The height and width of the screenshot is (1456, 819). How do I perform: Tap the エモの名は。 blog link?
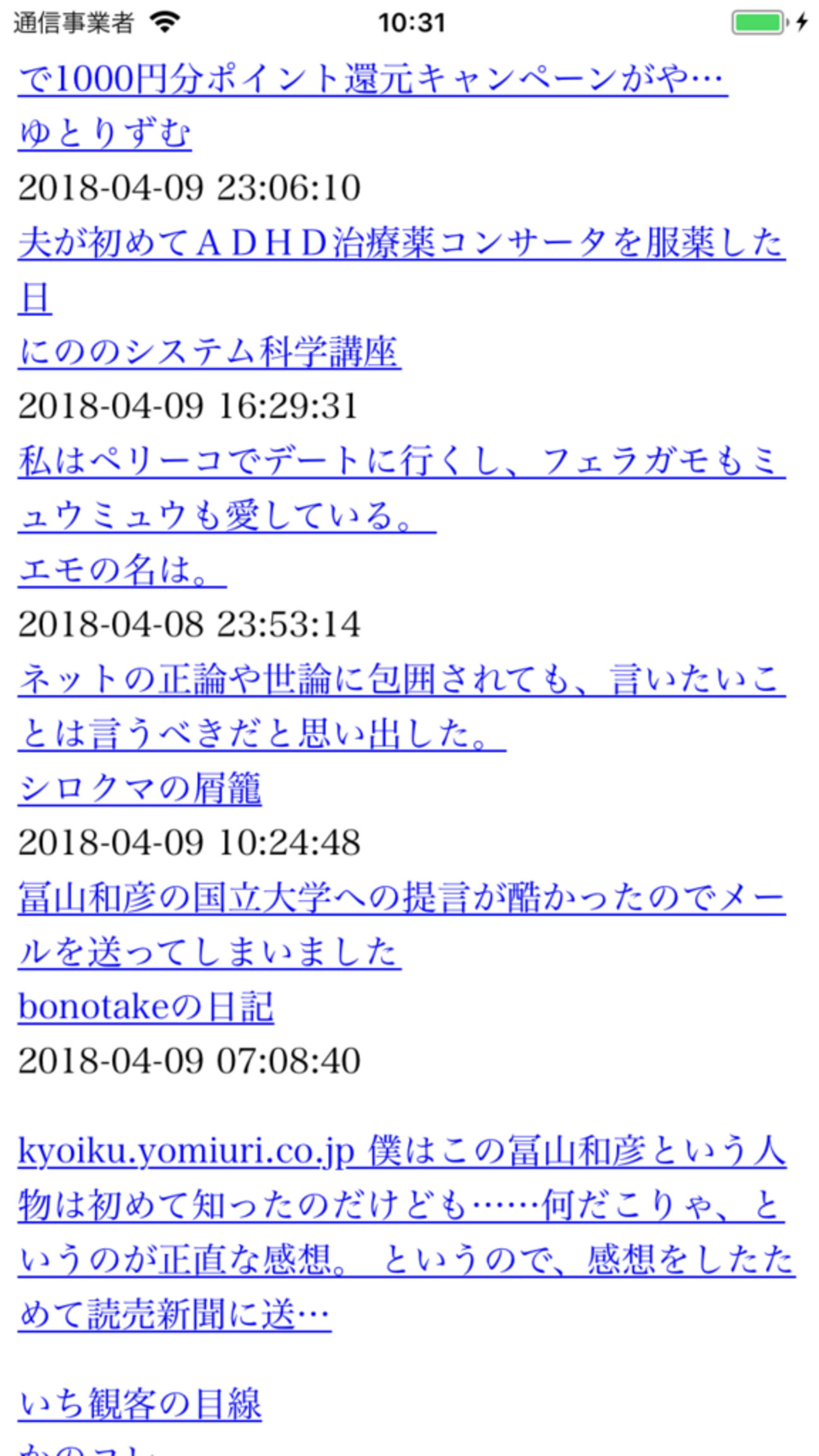[x=122, y=570]
